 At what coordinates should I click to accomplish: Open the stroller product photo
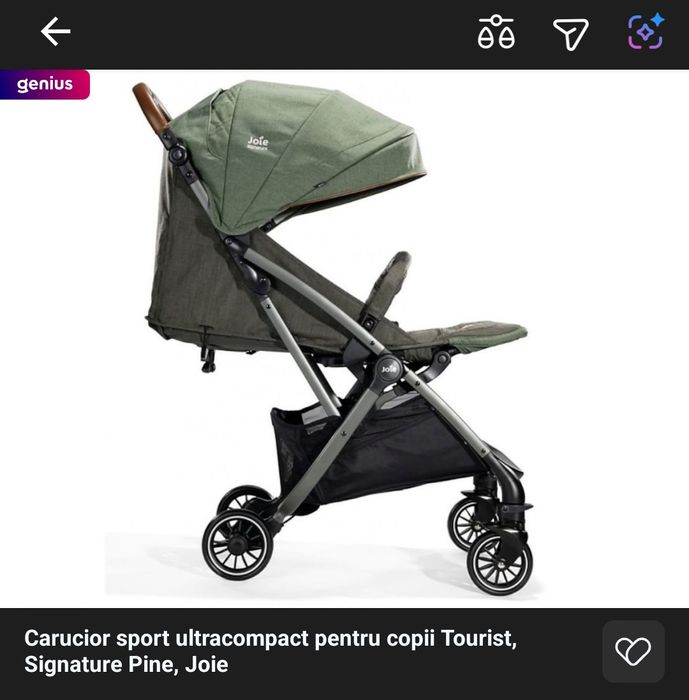(340, 340)
